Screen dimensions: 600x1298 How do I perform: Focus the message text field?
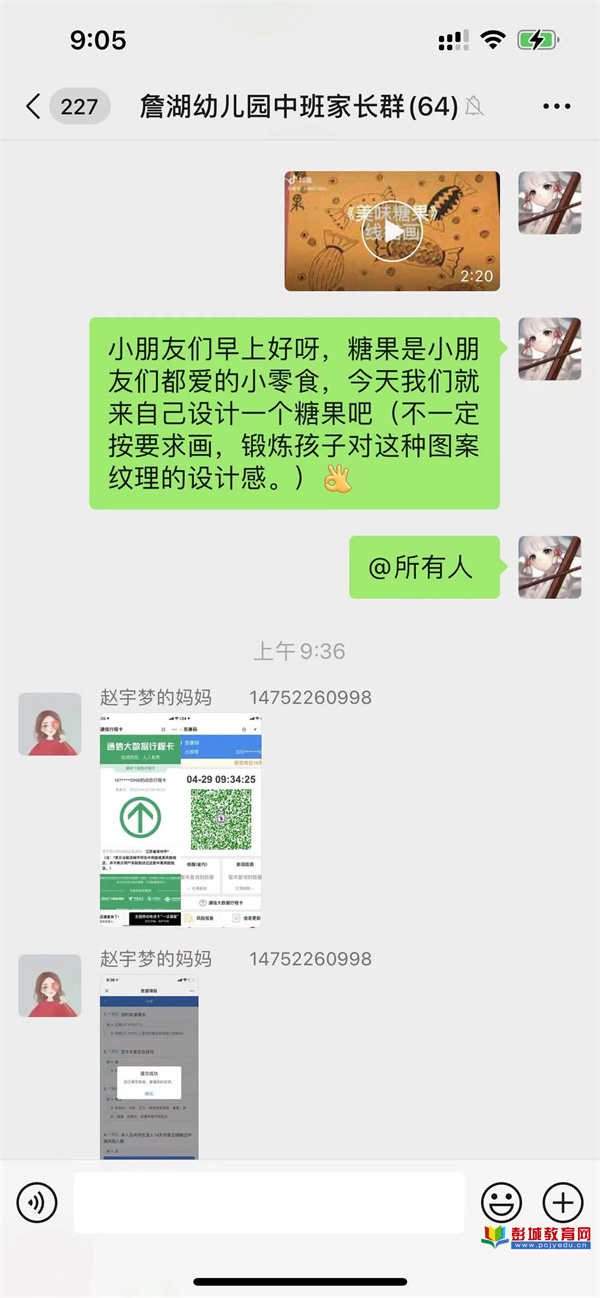click(x=268, y=1202)
